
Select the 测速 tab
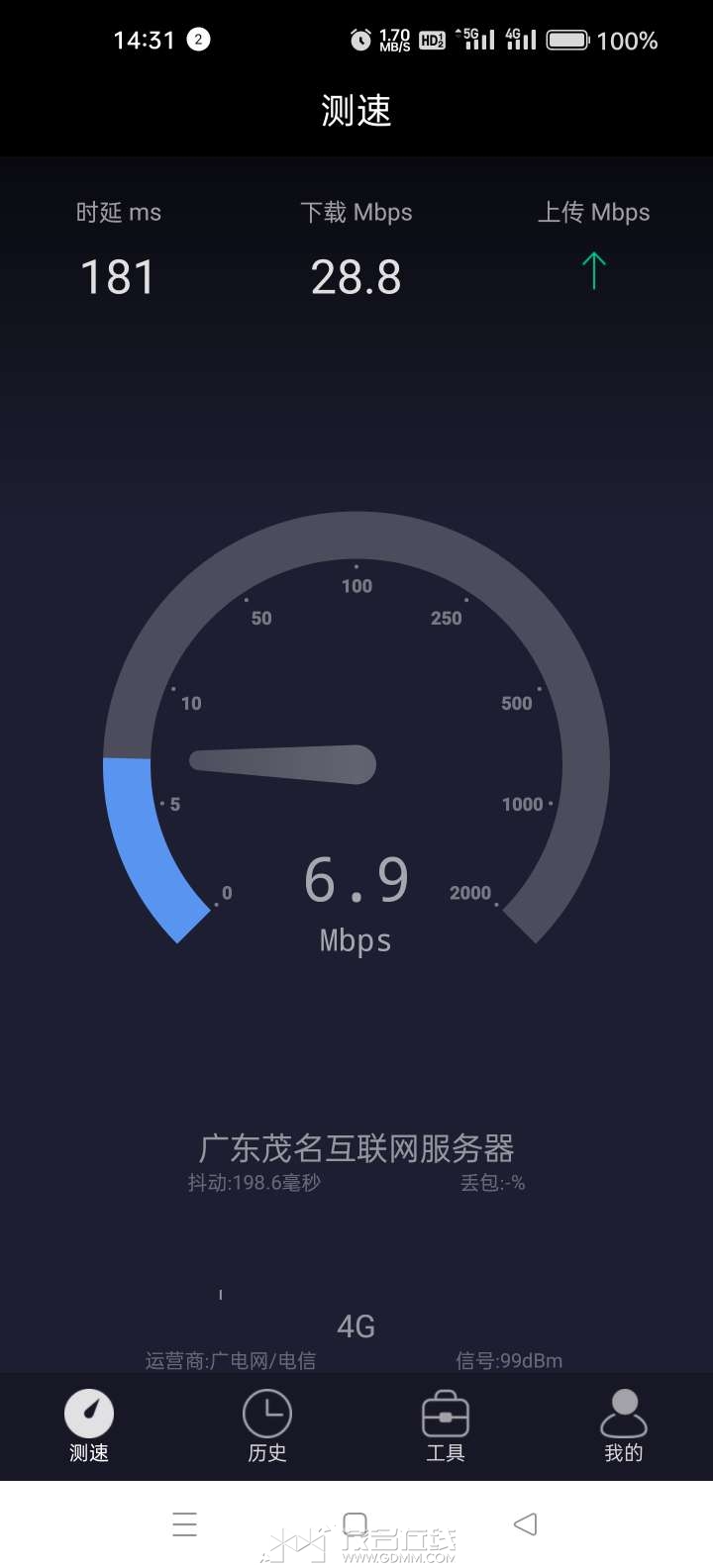tap(89, 1425)
